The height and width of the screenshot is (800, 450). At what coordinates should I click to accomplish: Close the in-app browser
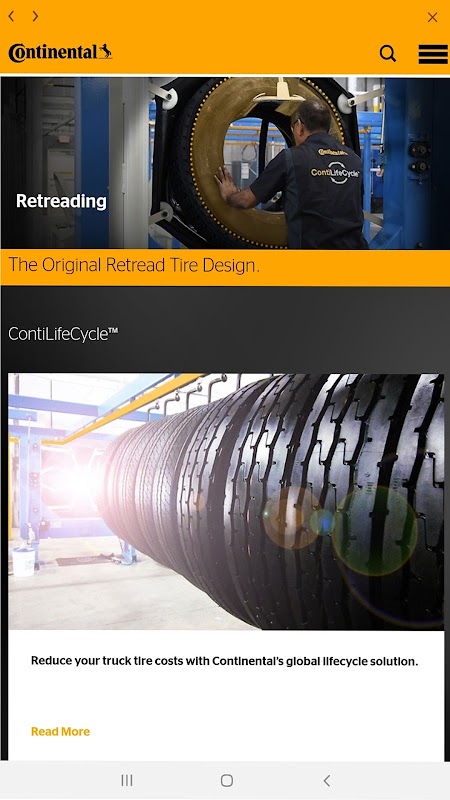tap(432, 17)
